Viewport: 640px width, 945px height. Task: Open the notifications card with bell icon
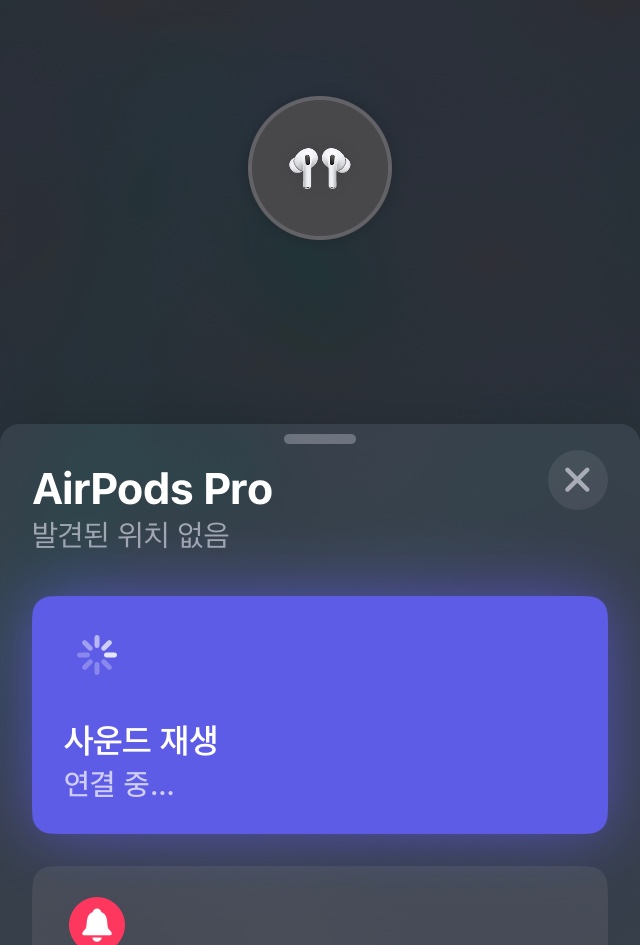pos(320,910)
